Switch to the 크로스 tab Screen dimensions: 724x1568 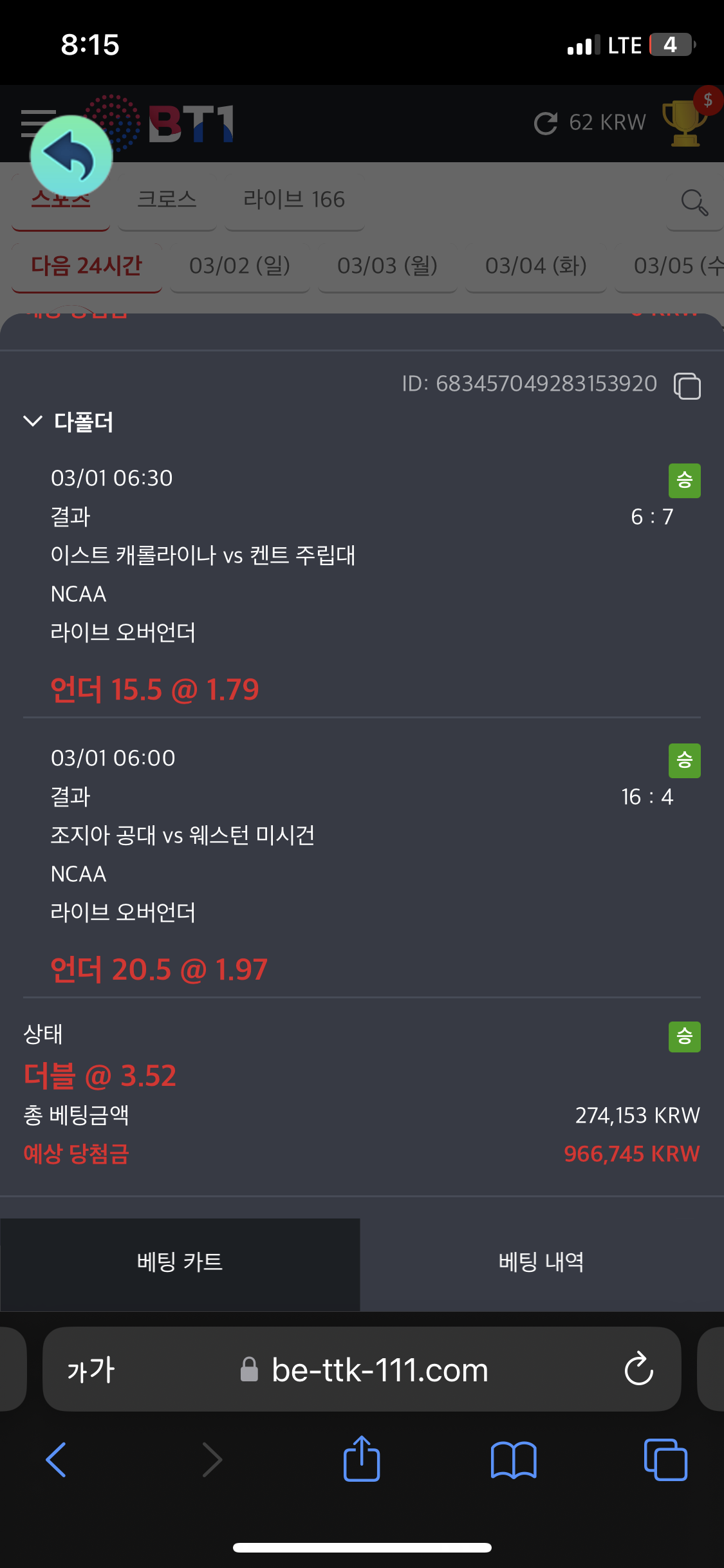point(167,200)
